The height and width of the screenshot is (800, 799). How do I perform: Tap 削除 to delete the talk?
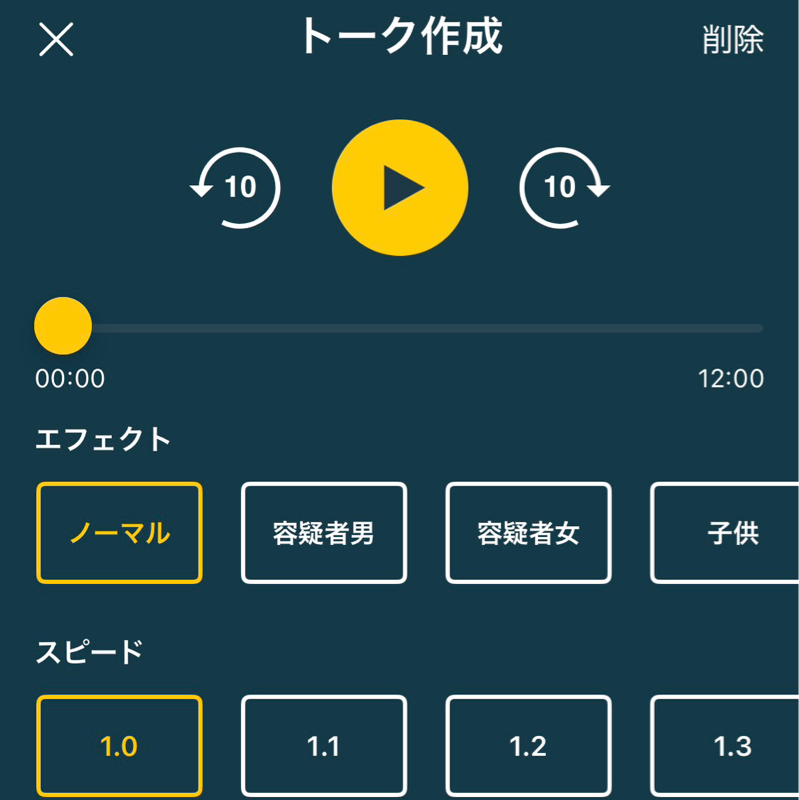click(x=732, y=40)
